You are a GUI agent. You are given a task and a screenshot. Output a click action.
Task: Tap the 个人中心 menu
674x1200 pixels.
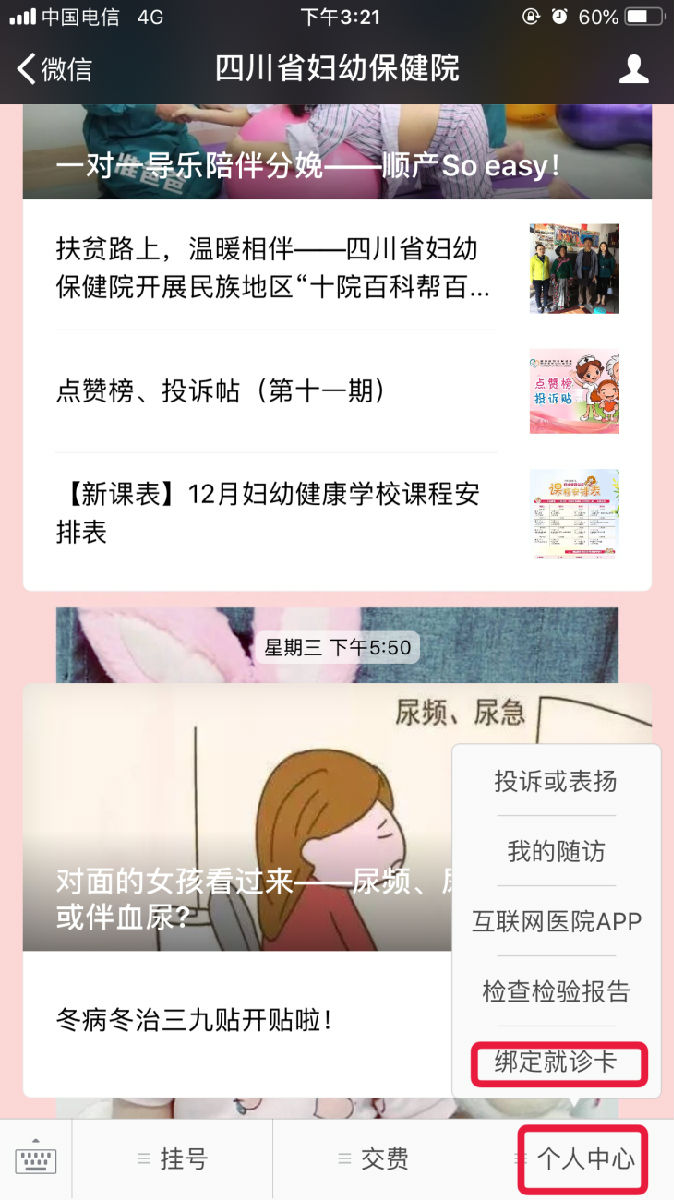583,1159
